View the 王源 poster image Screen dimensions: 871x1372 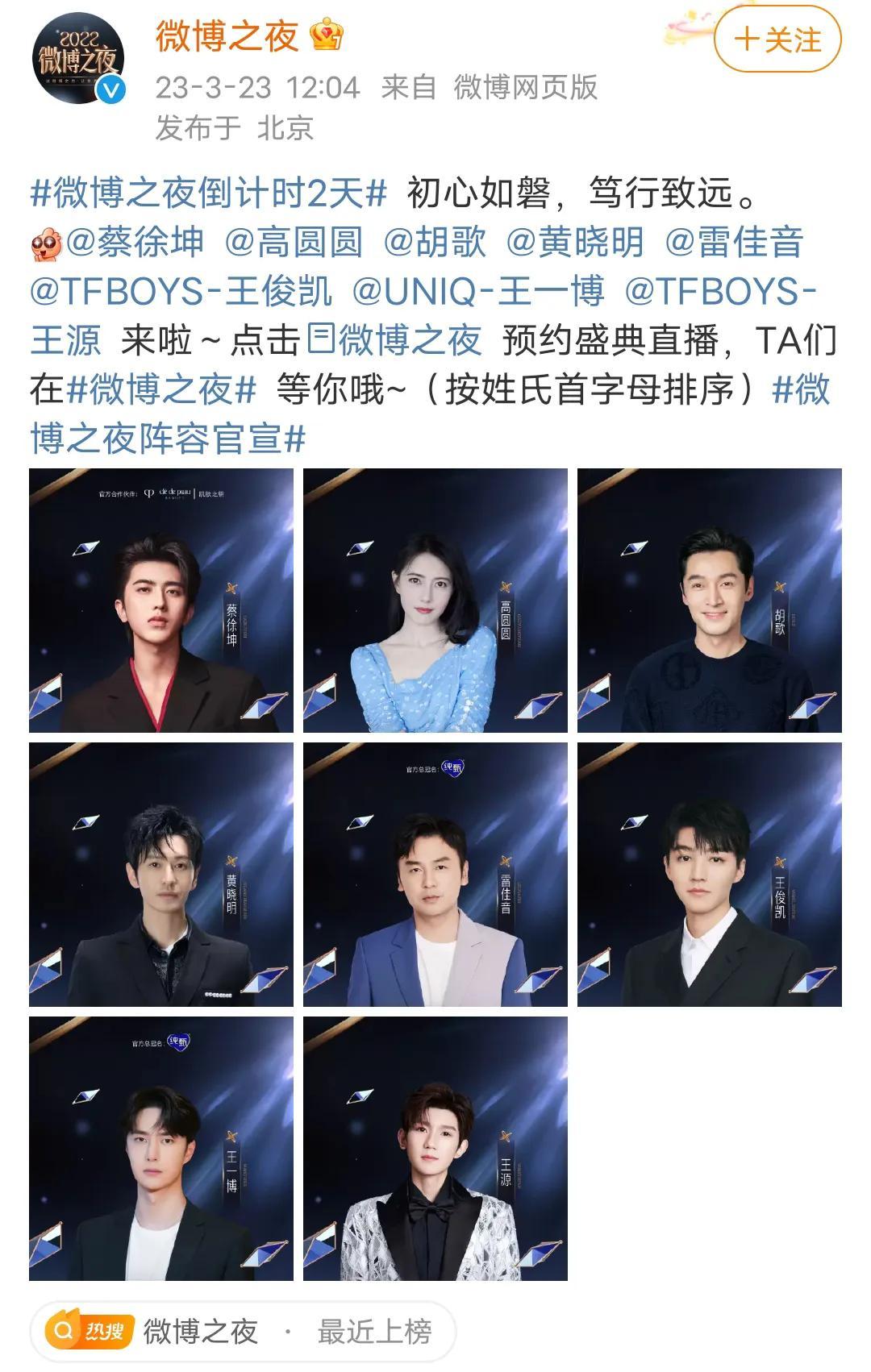[435, 1149]
